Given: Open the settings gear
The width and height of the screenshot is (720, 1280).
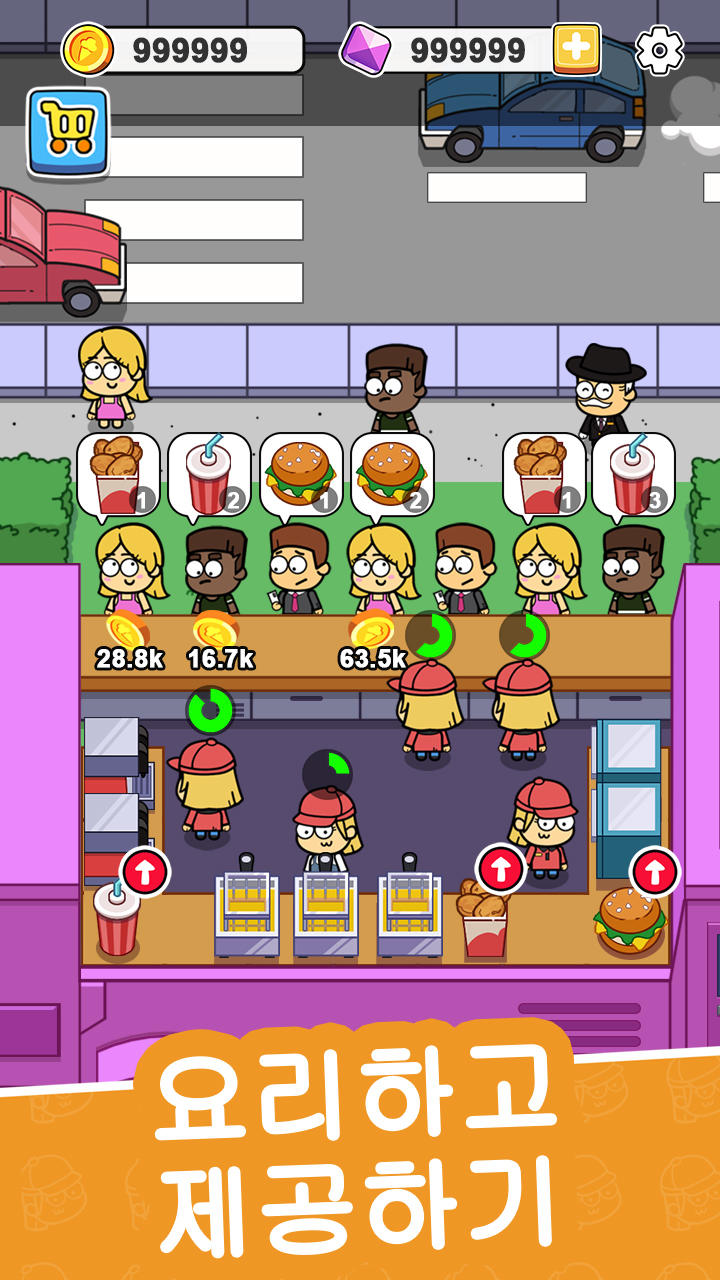Looking at the screenshot, I should coord(659,49).
